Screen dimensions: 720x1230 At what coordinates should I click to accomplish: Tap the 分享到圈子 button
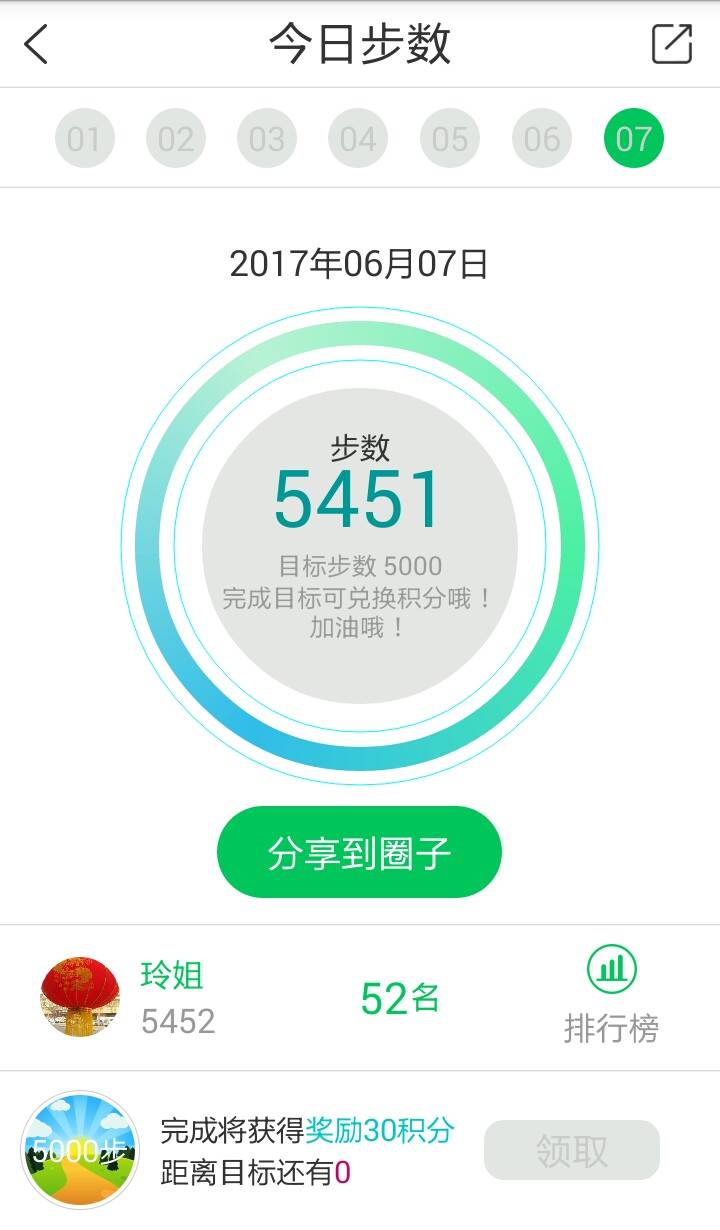point(359,852)
